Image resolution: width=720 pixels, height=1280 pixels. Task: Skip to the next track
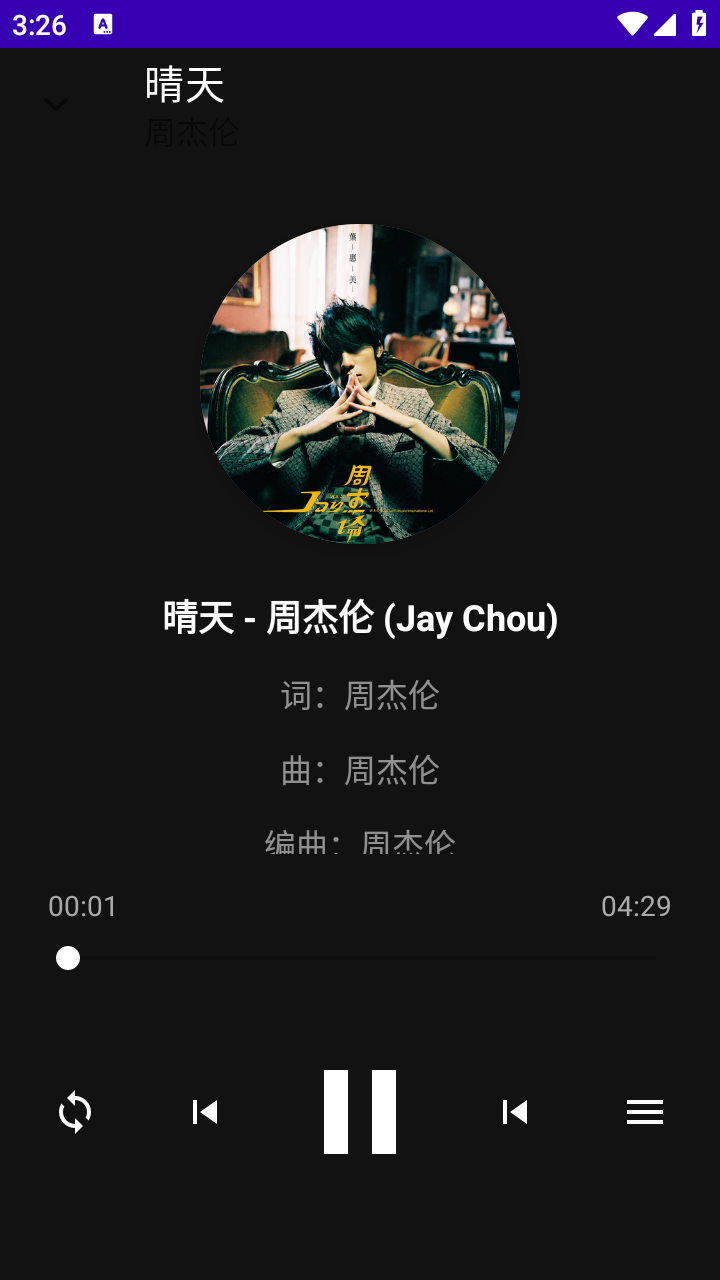(514, 1112)
